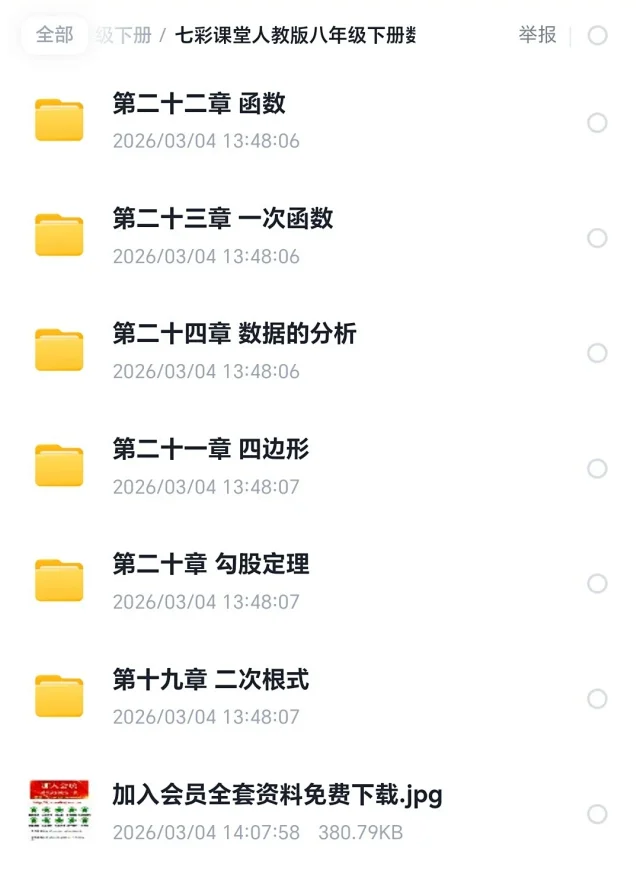Viewport: 640px width, 873px height.
Task: Select the checkbox for 第十九章 二次根式
Action: click(x=597, y=699)
